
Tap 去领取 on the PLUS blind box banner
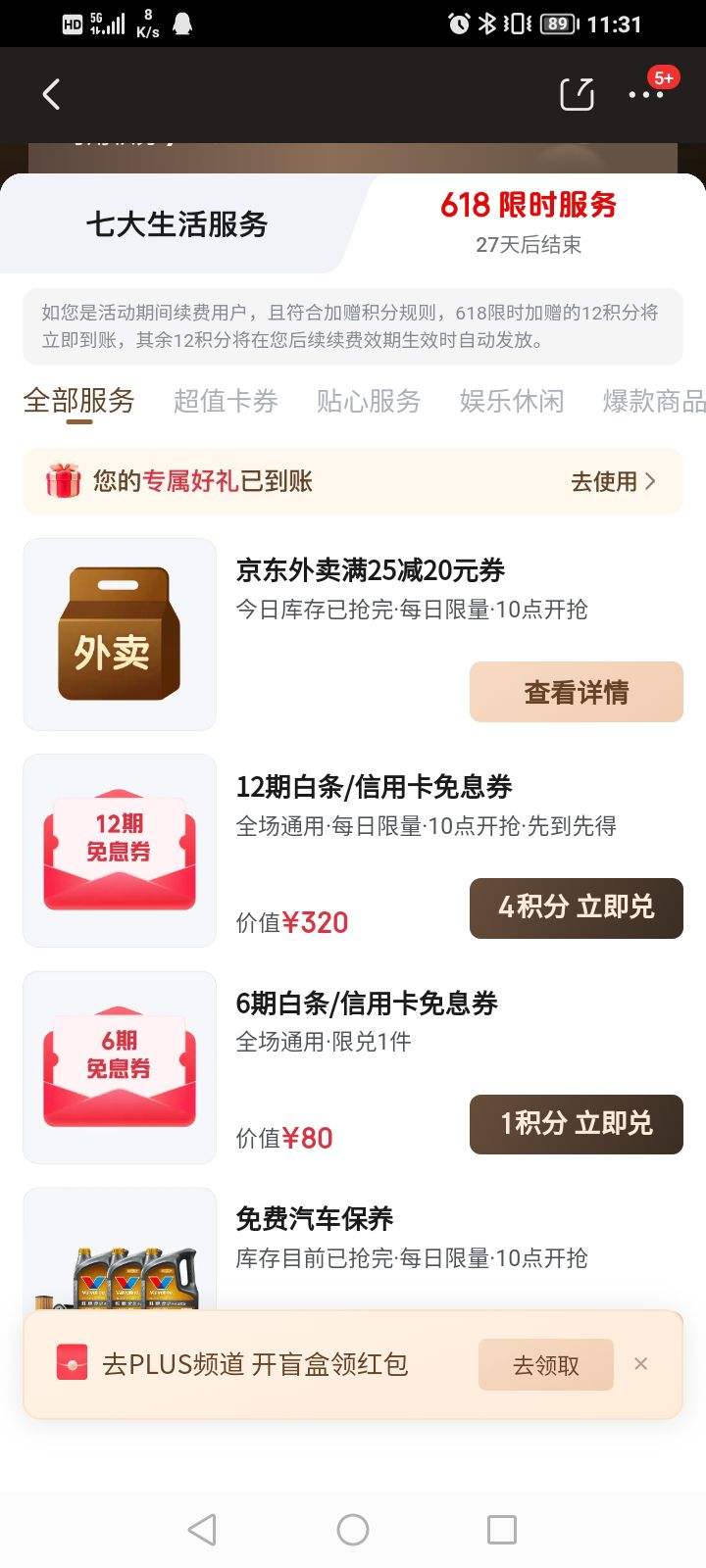tap(546, 1364)
